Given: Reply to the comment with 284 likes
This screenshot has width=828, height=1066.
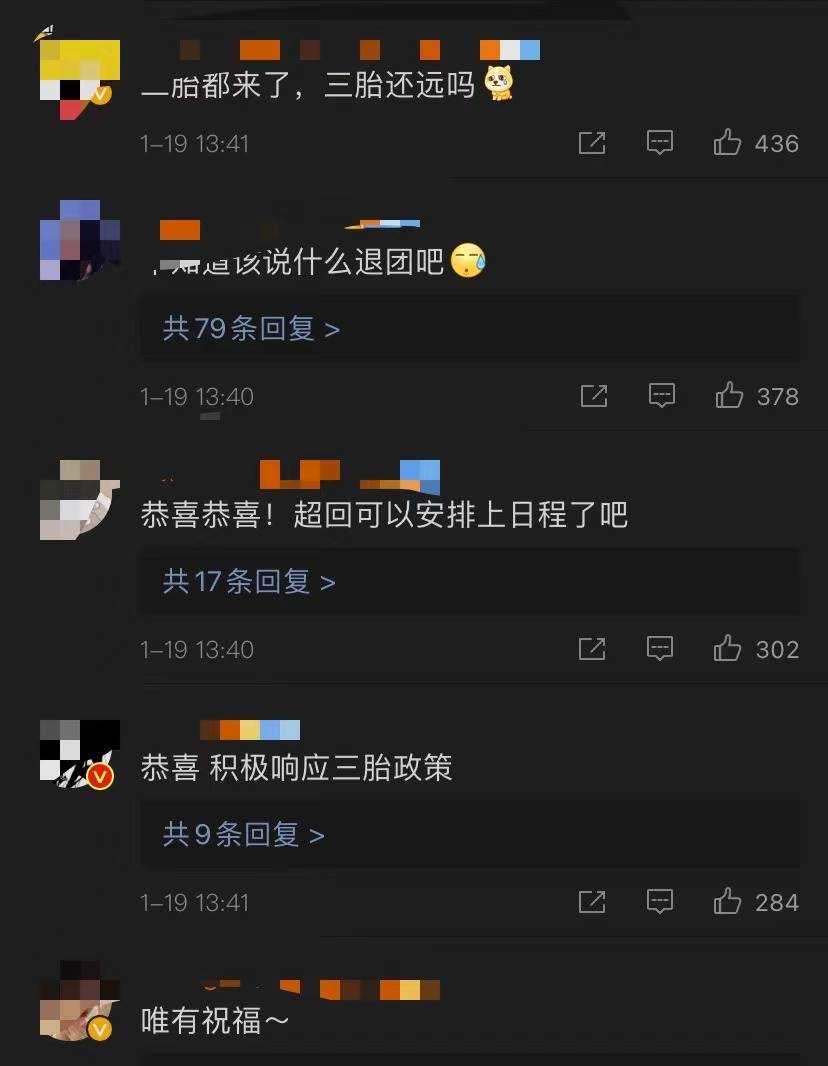Looking at the screenshot, I should pos(659,902).
